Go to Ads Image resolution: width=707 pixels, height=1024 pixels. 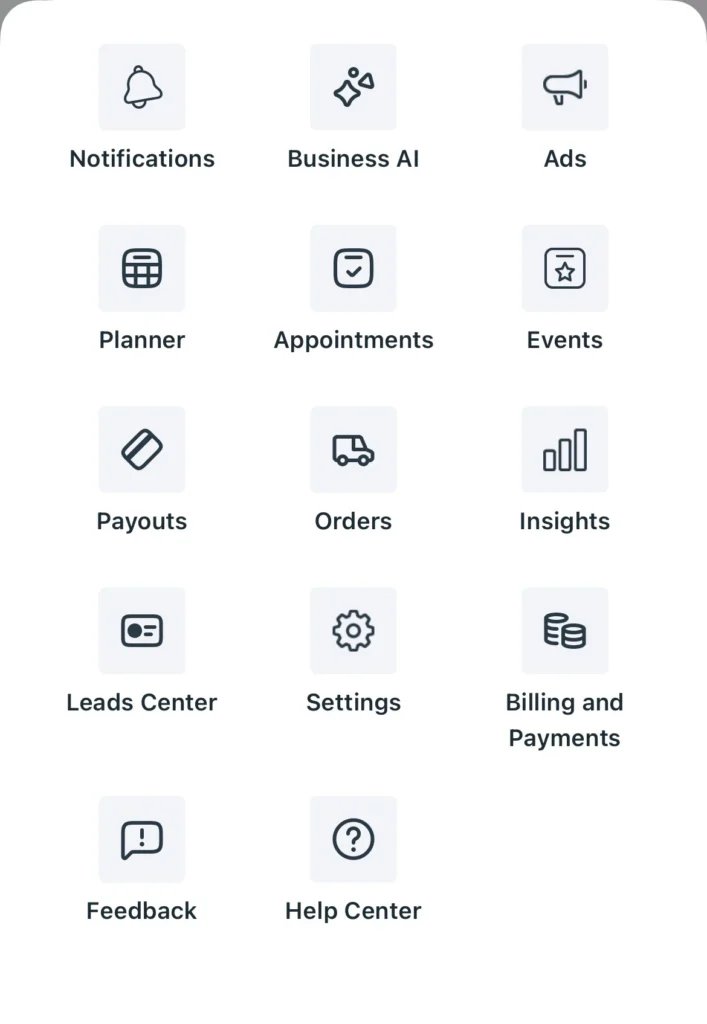(565, 87)
